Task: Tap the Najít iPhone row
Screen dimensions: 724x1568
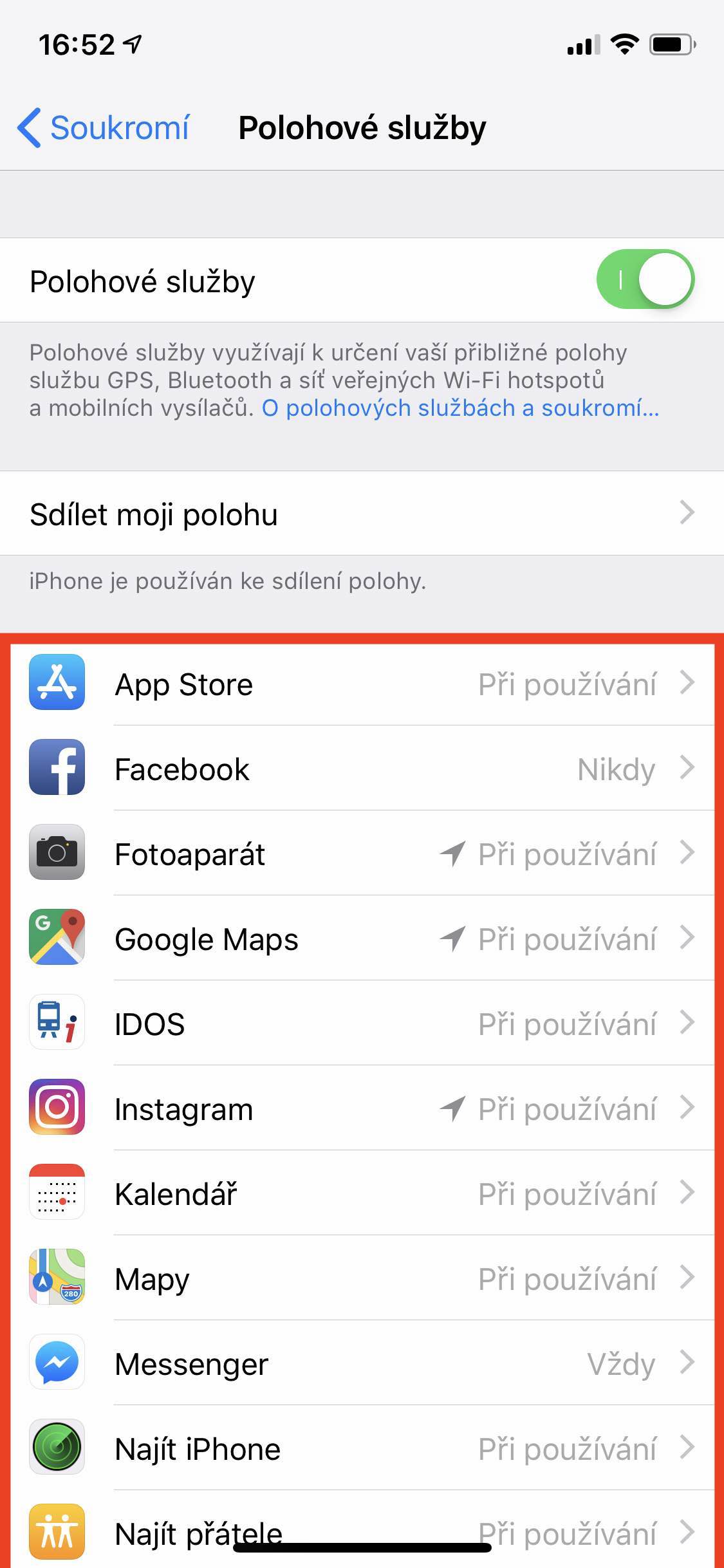Action: point(362,1448)
